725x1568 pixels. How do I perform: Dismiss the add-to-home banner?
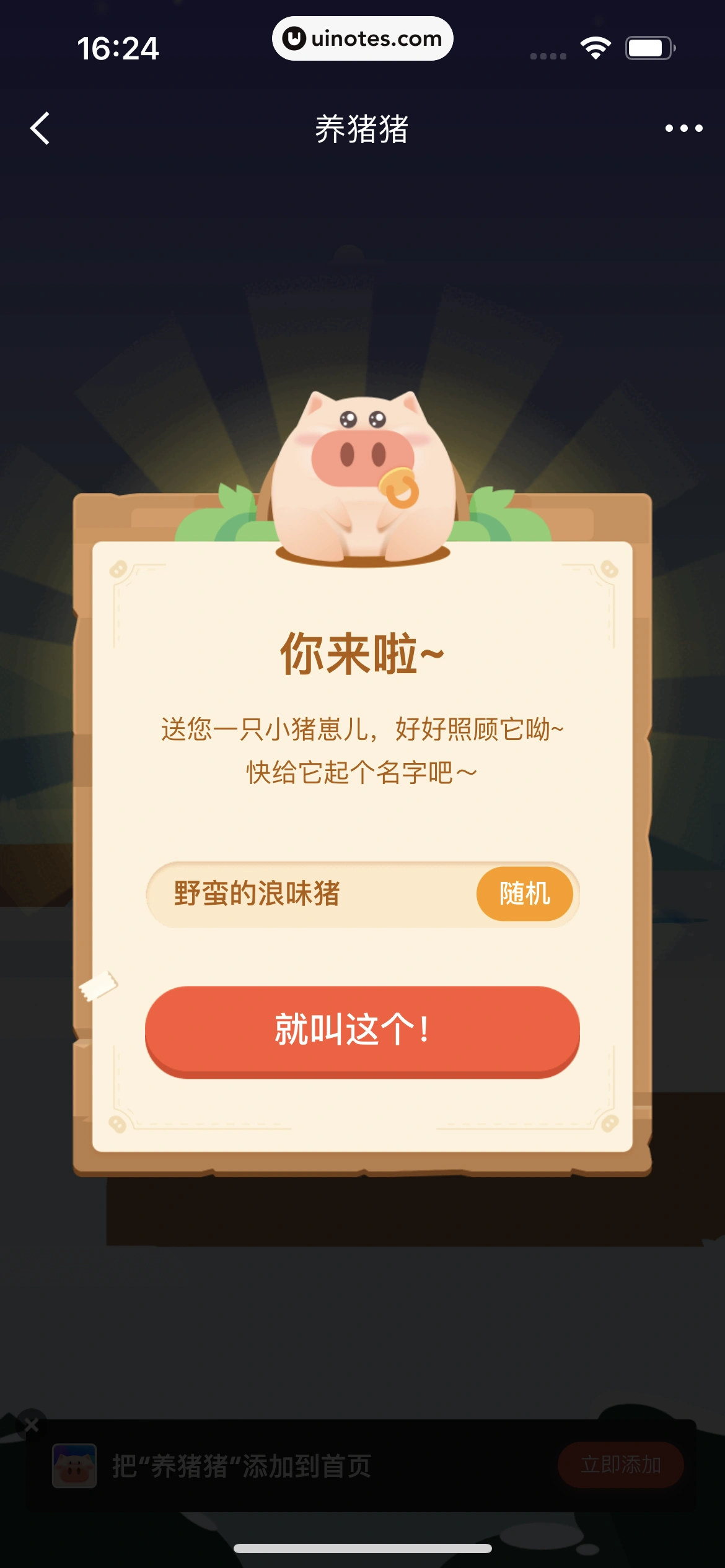click(31, 1426)
